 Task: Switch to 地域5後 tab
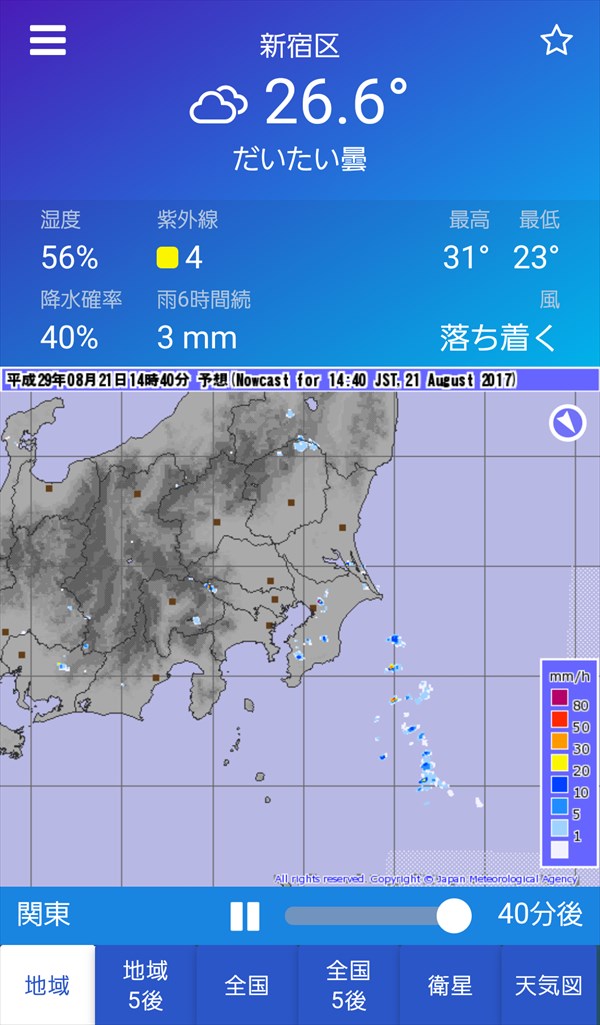146,985
